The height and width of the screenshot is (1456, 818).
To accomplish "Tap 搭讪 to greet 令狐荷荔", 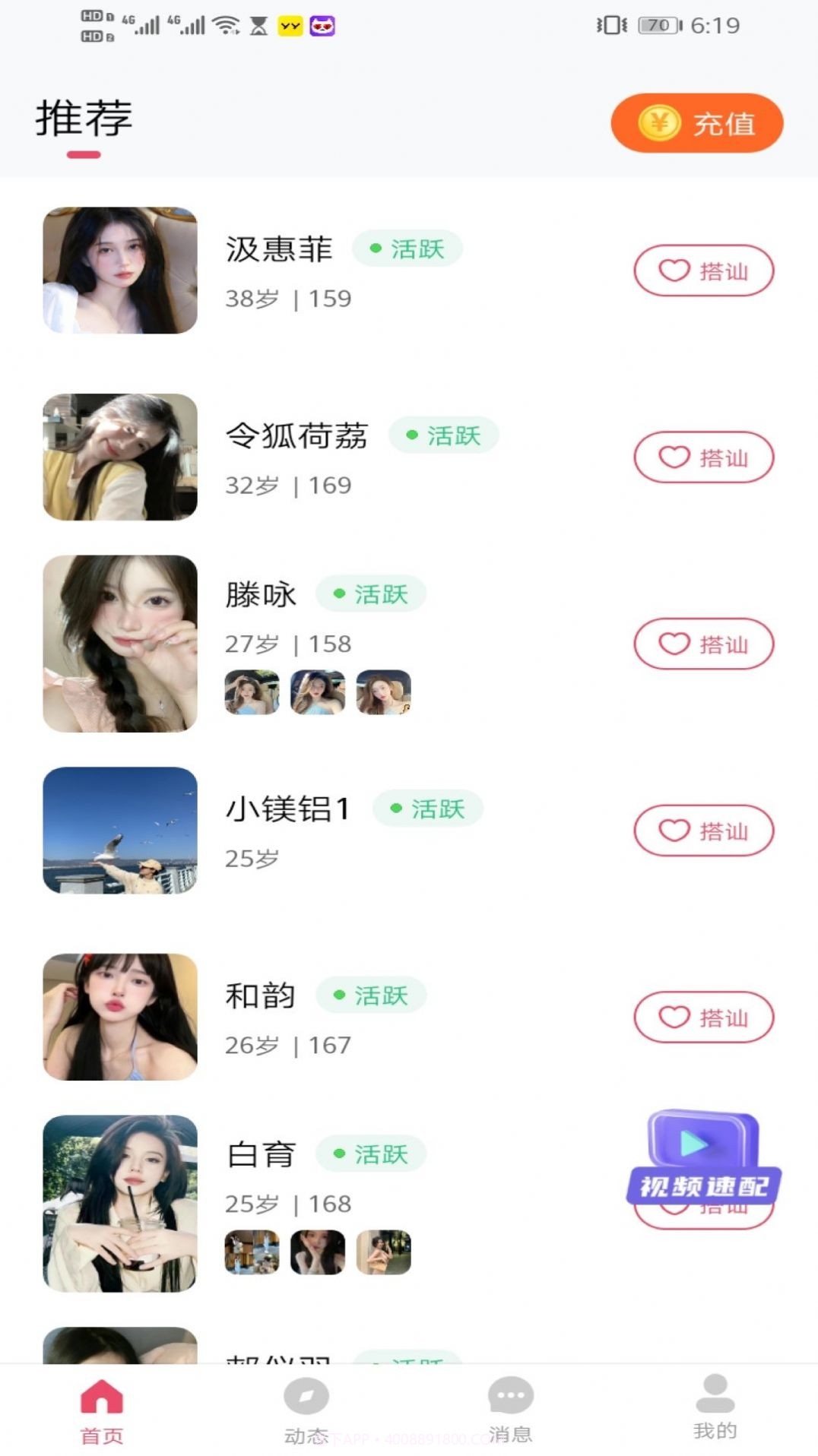I will 703,457.
